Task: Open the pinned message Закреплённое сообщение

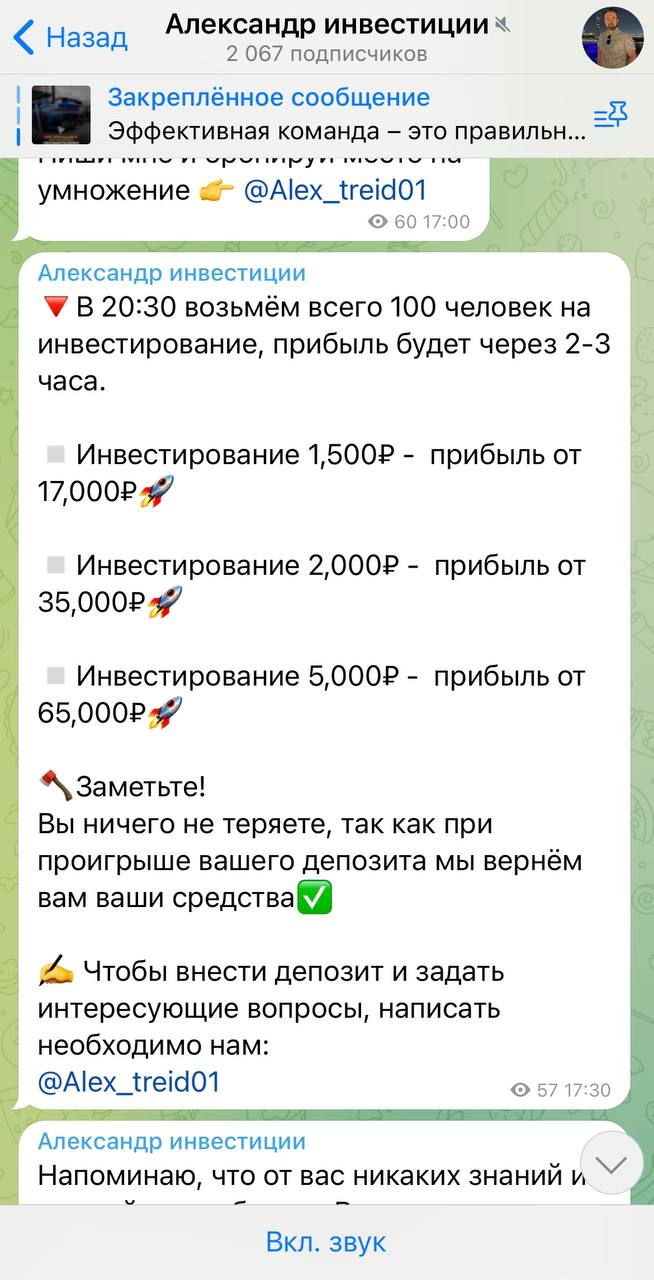Action: 300,114
